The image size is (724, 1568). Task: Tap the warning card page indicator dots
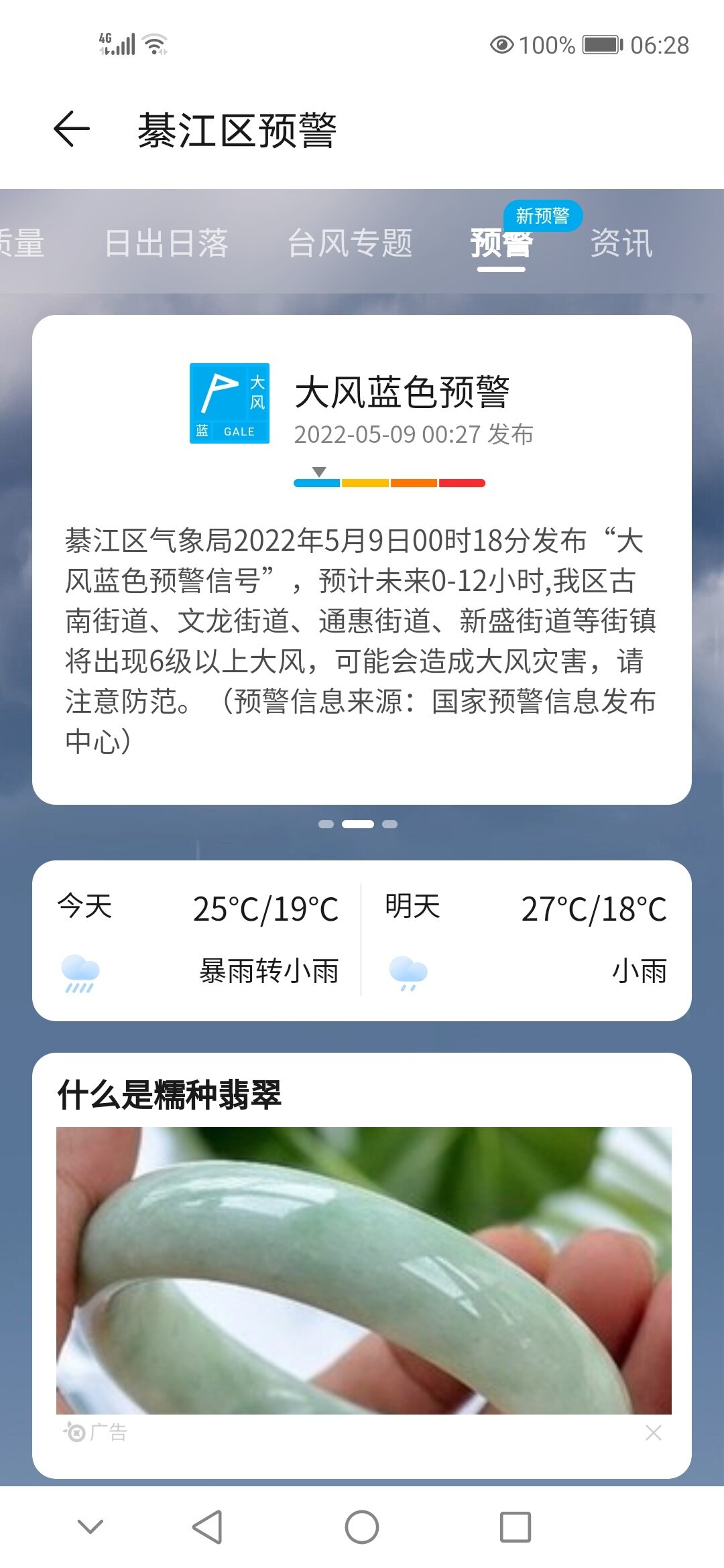[358, 824]
